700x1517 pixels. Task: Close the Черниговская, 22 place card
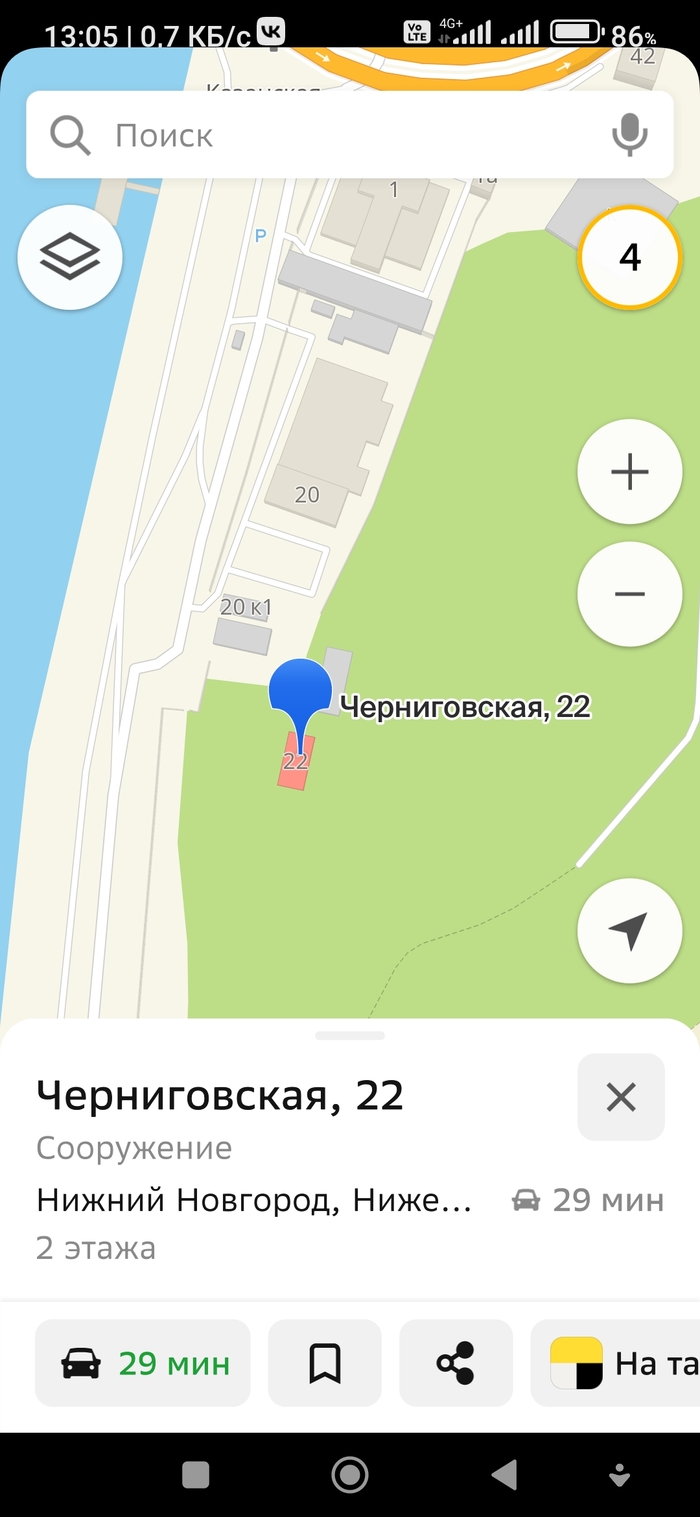(x=621, y=1097)
